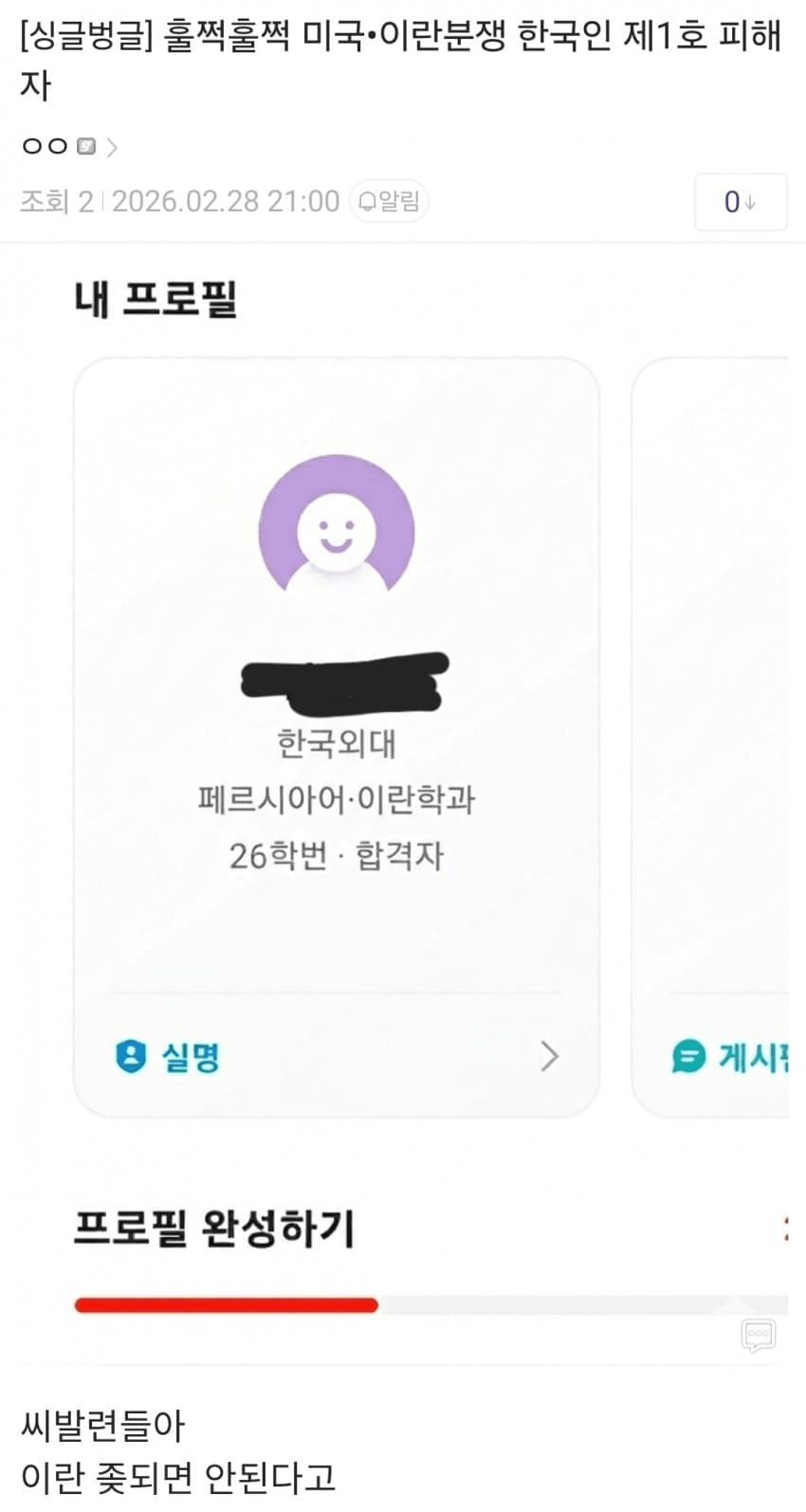
Task: Open the chevron on the 실명 profile row
Action: coord(549,1057)
